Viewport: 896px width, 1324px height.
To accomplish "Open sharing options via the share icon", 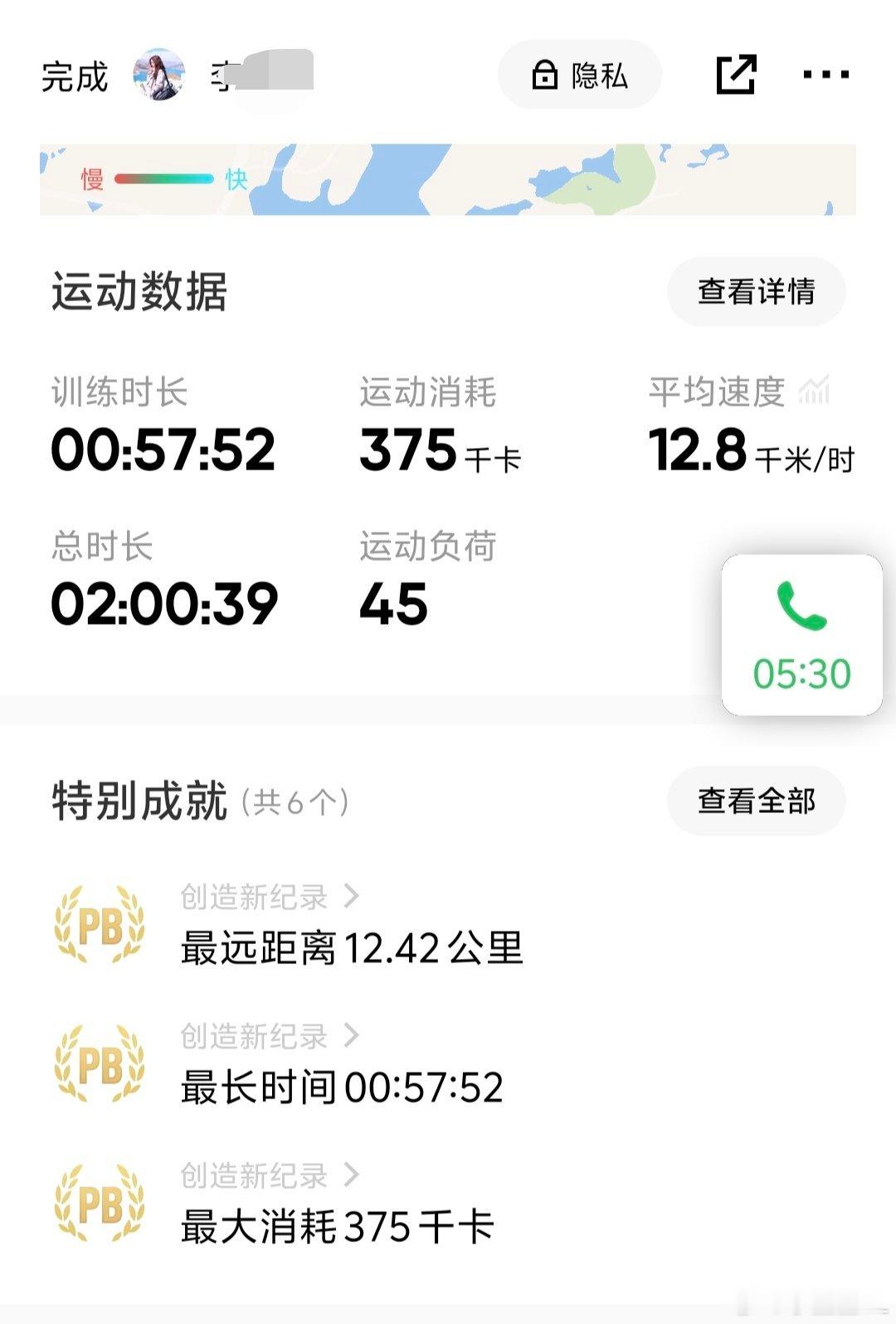I will coord(735,73).
